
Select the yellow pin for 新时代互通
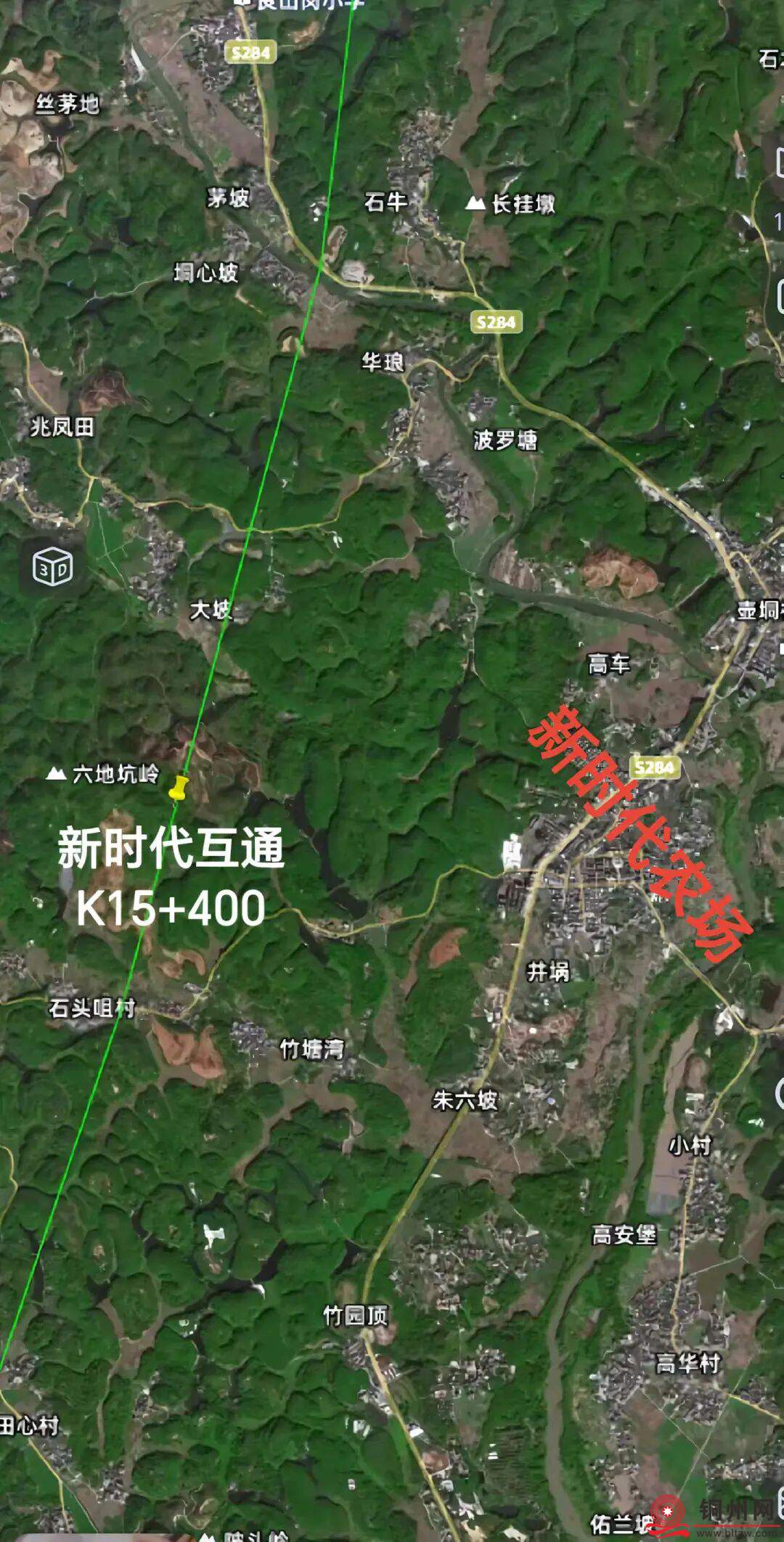pyautogui.click(x=179, y=787)
